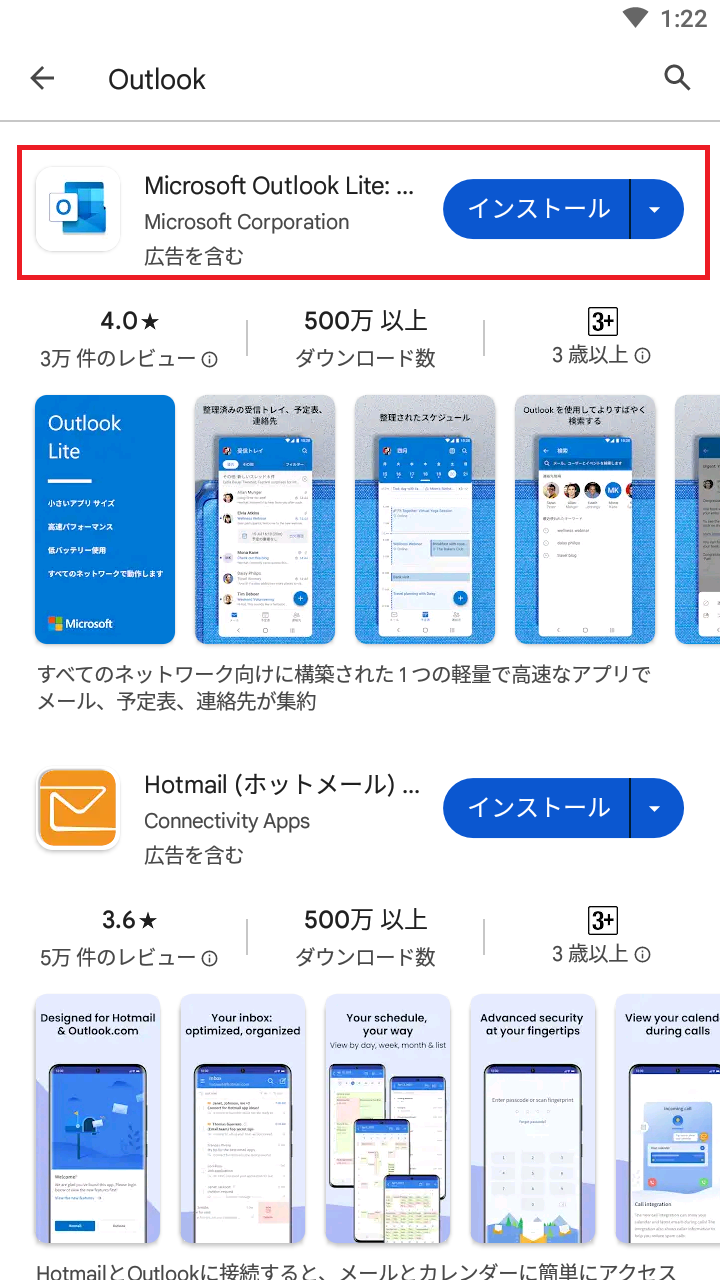This screenshot has width=720, height=1280.
Task: Install the Hotmail app
Action: 538,808
